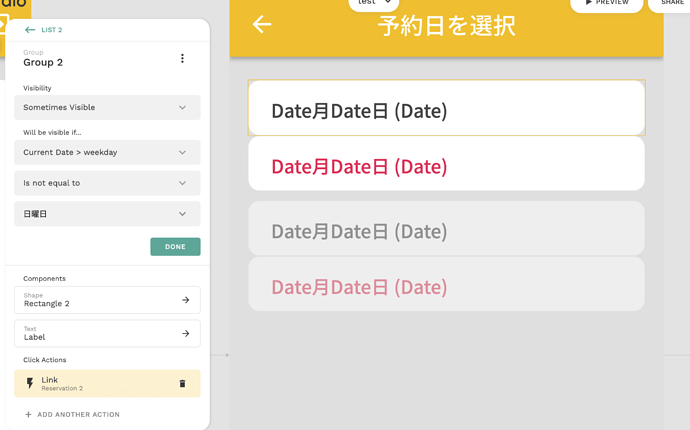Confirm visibility with the Done button
This screenshot has width=690, height=430.
pyautogui.click(x=175, y=246)
